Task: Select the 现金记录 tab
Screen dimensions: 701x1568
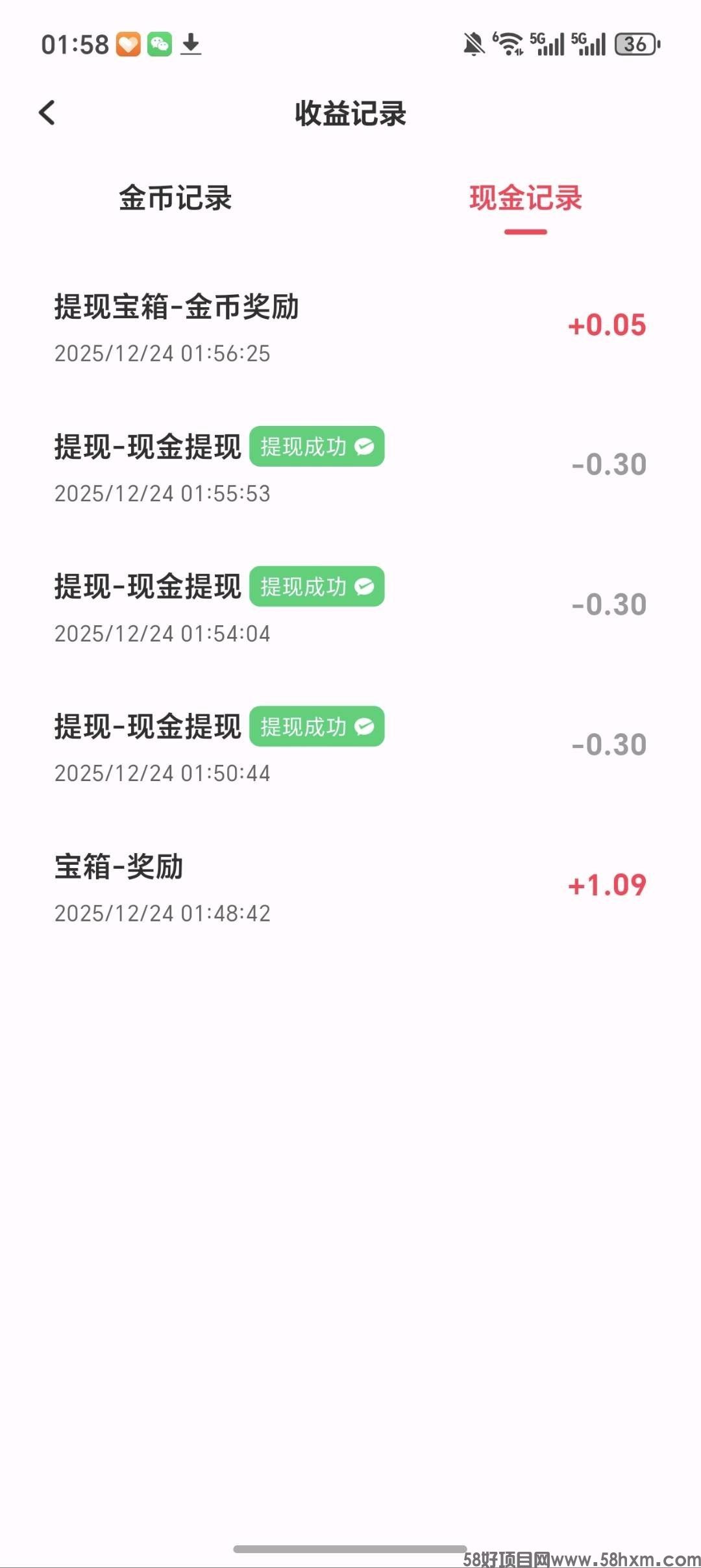Action: click(x=526, y=199)
